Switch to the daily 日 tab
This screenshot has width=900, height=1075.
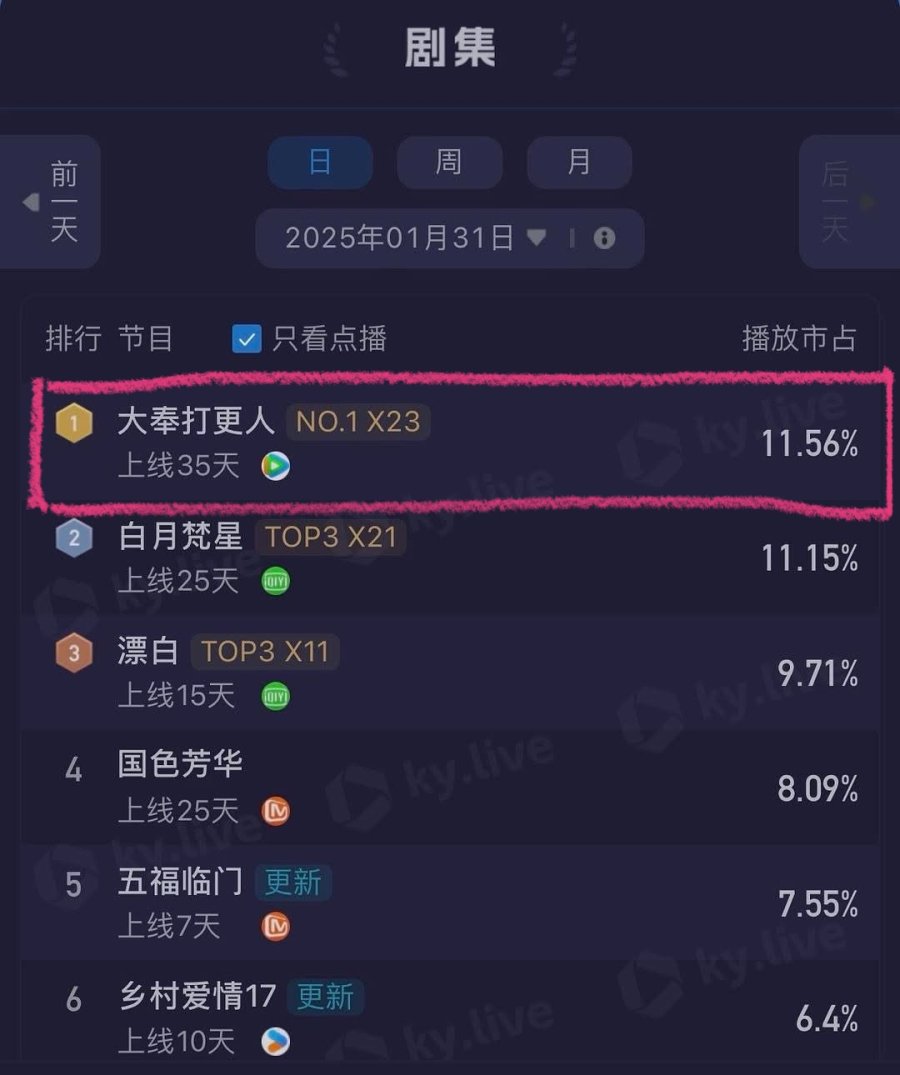click(320, 162)
